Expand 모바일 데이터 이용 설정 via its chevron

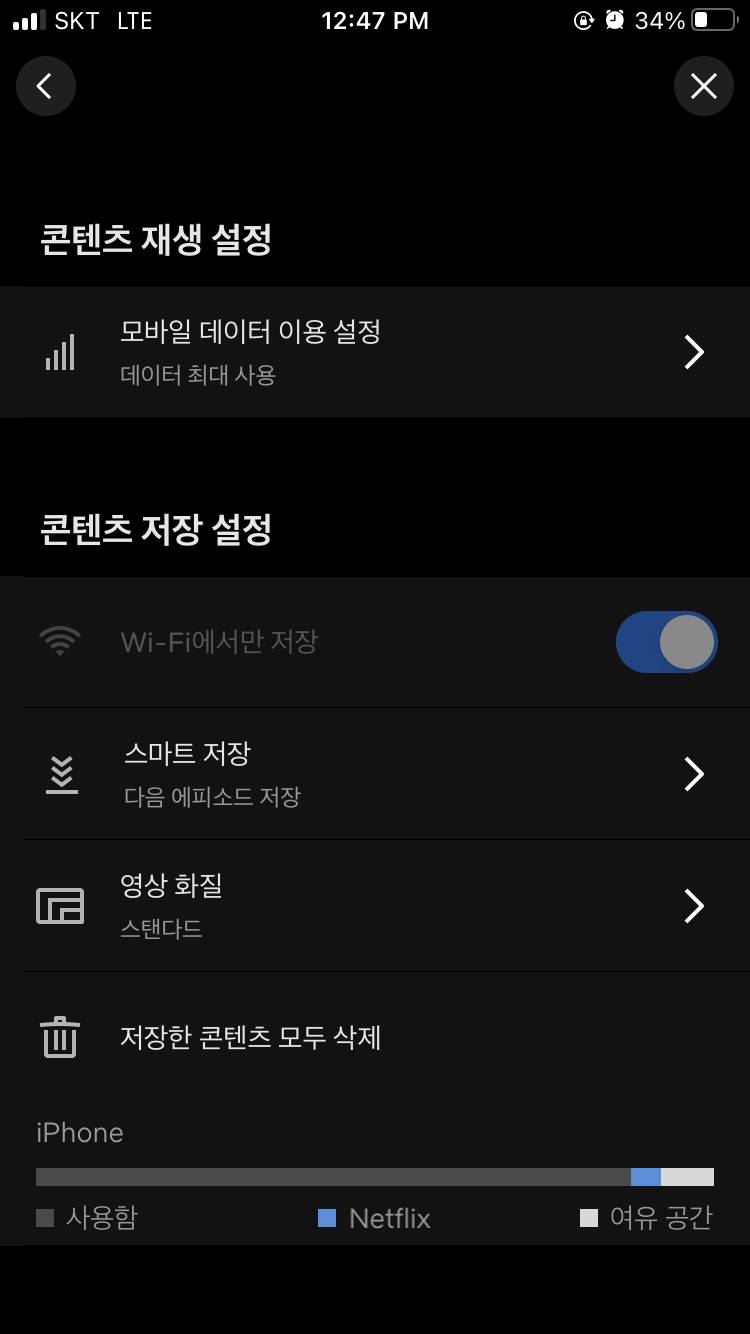coord(694,352)
